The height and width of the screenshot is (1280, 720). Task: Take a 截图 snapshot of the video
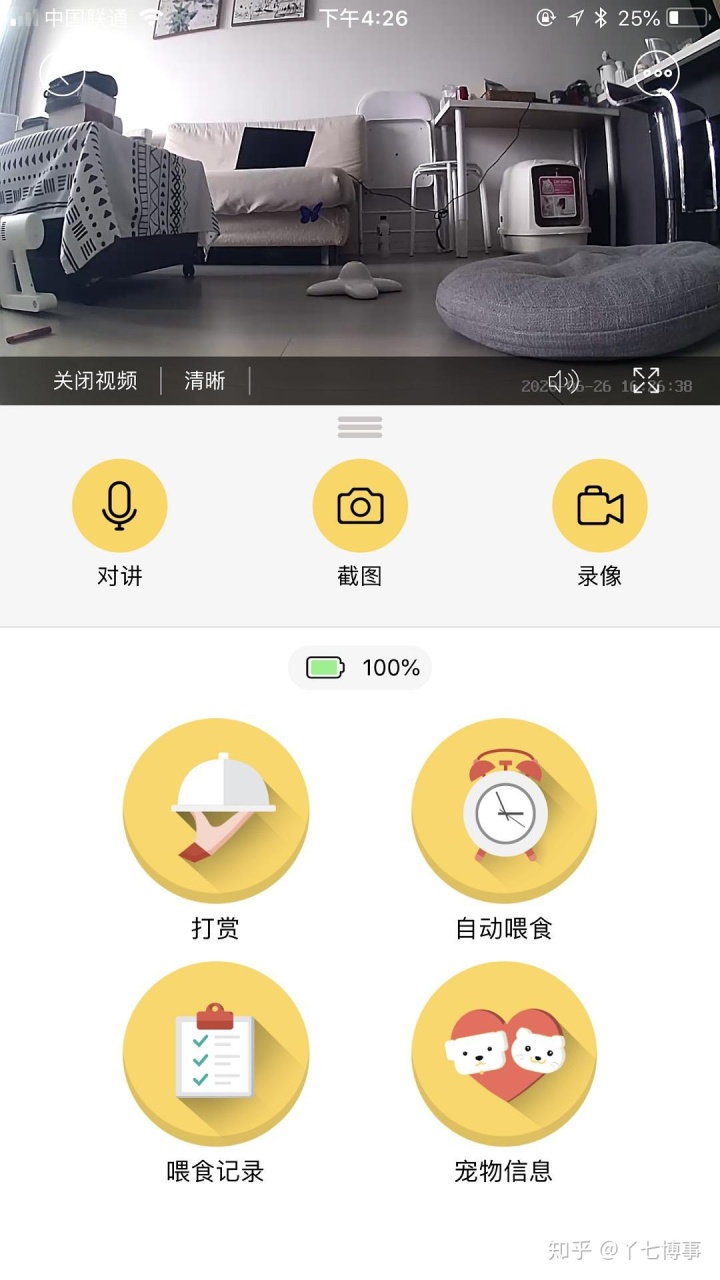pyautogui.click(x=360, y=506)
